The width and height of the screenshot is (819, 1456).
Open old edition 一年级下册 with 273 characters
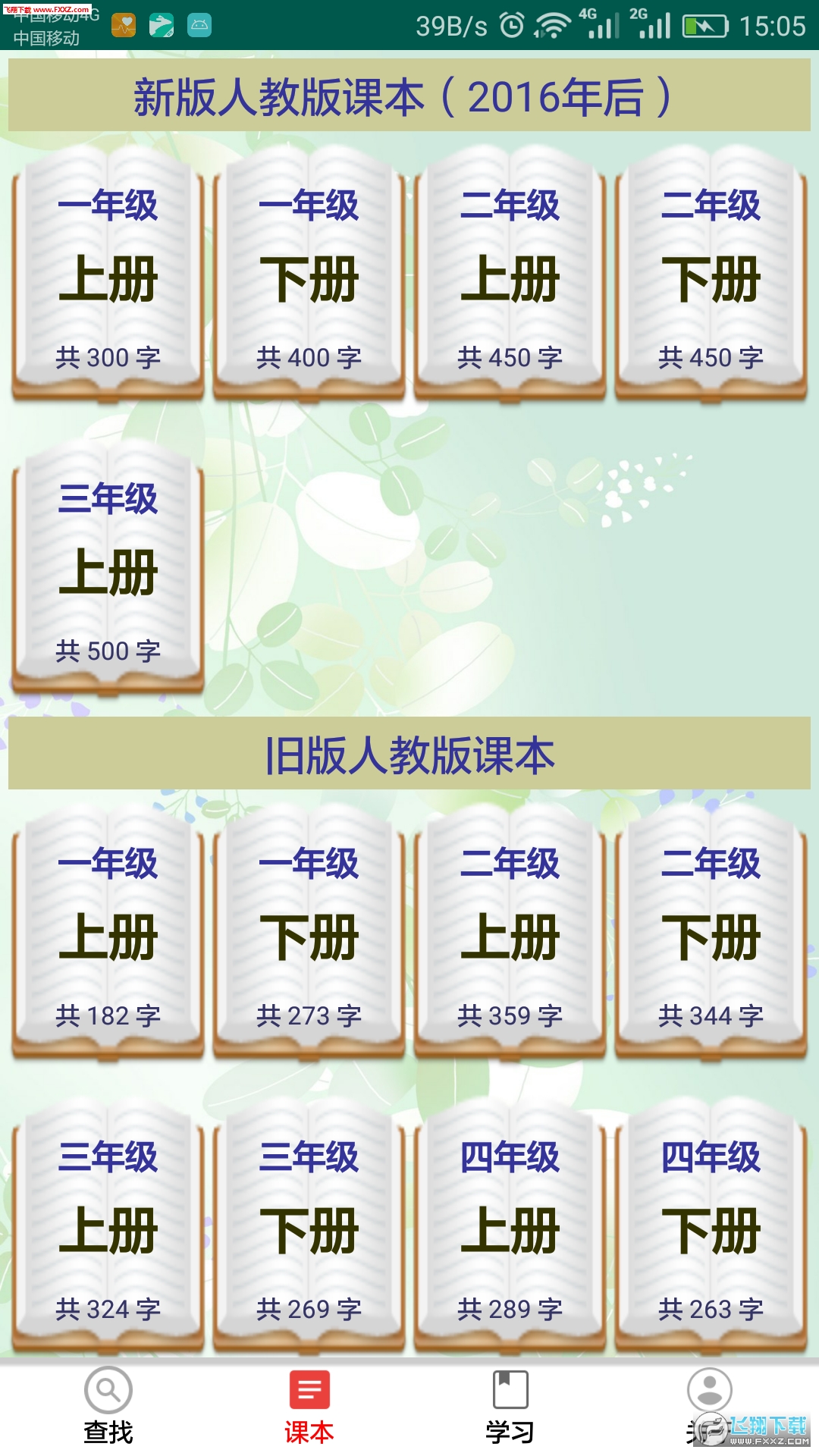click(x=309, y=935)
